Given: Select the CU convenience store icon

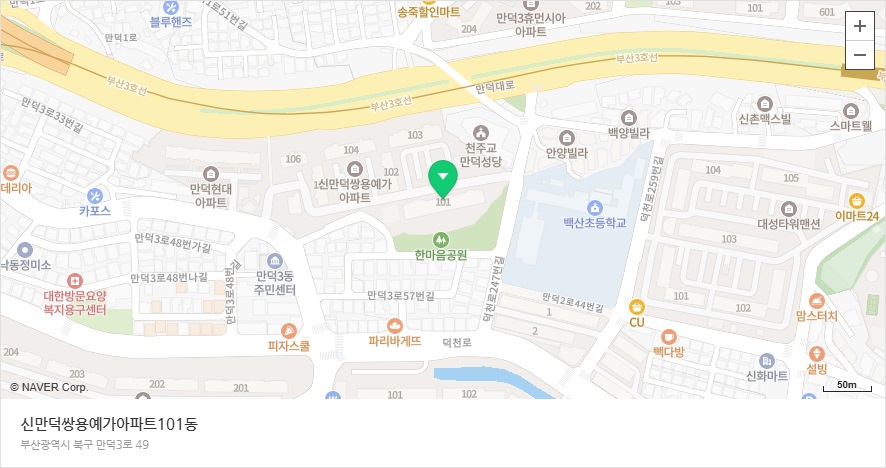Looking at the screenshot, I should (x=636, y=306).
